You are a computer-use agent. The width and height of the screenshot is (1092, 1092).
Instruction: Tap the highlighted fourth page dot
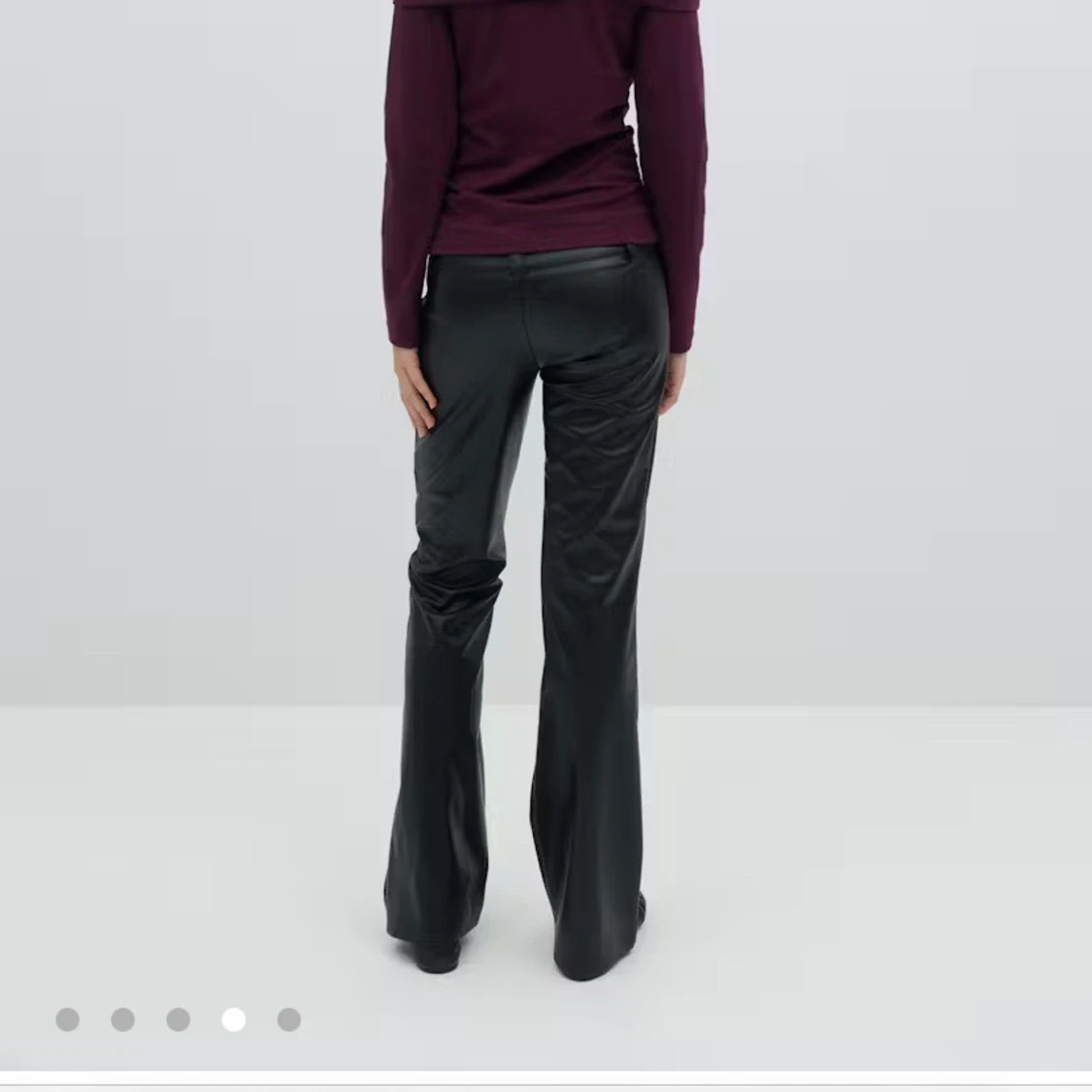coord(233,1019)
